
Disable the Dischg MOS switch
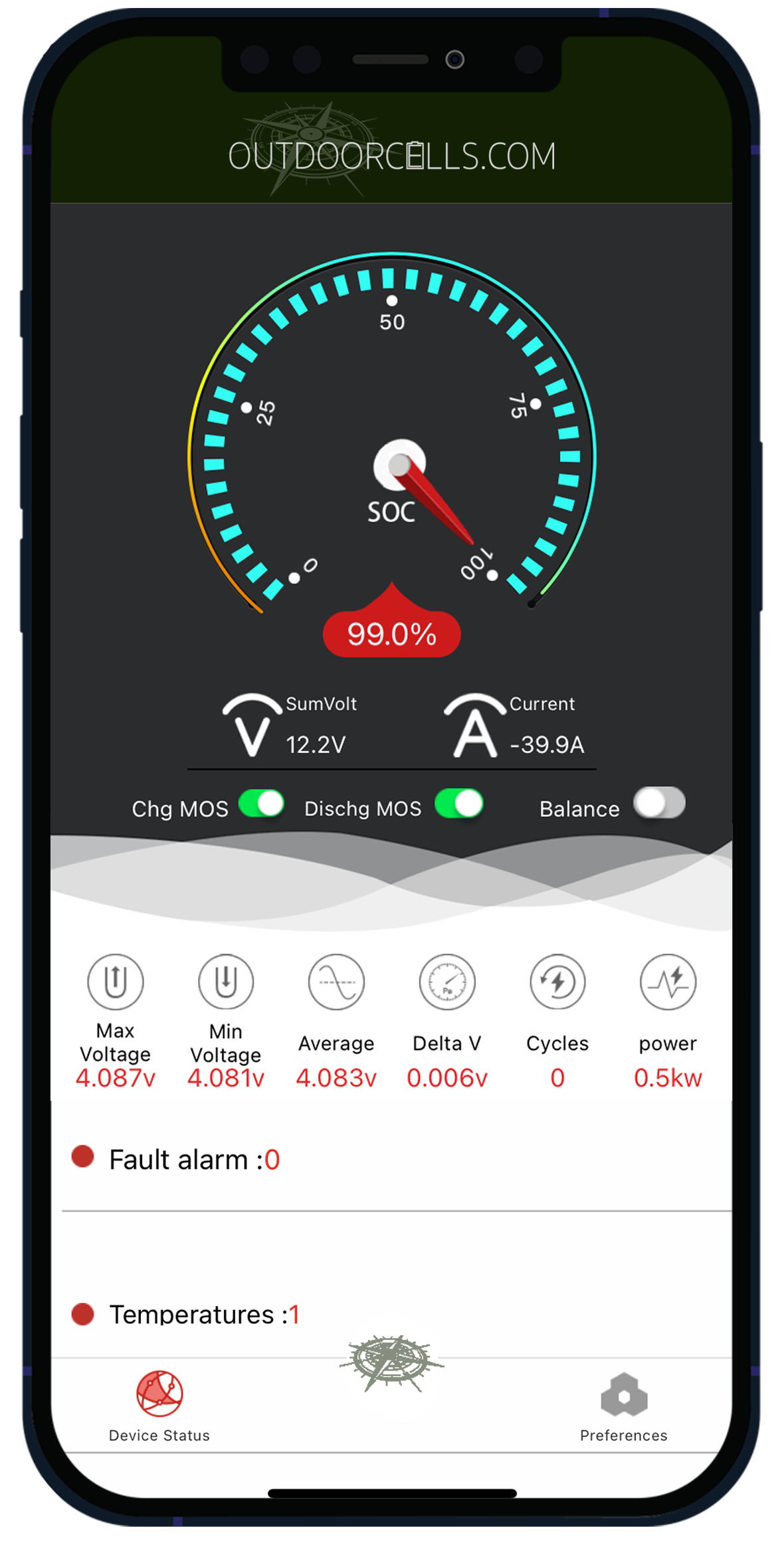[459, 804]
